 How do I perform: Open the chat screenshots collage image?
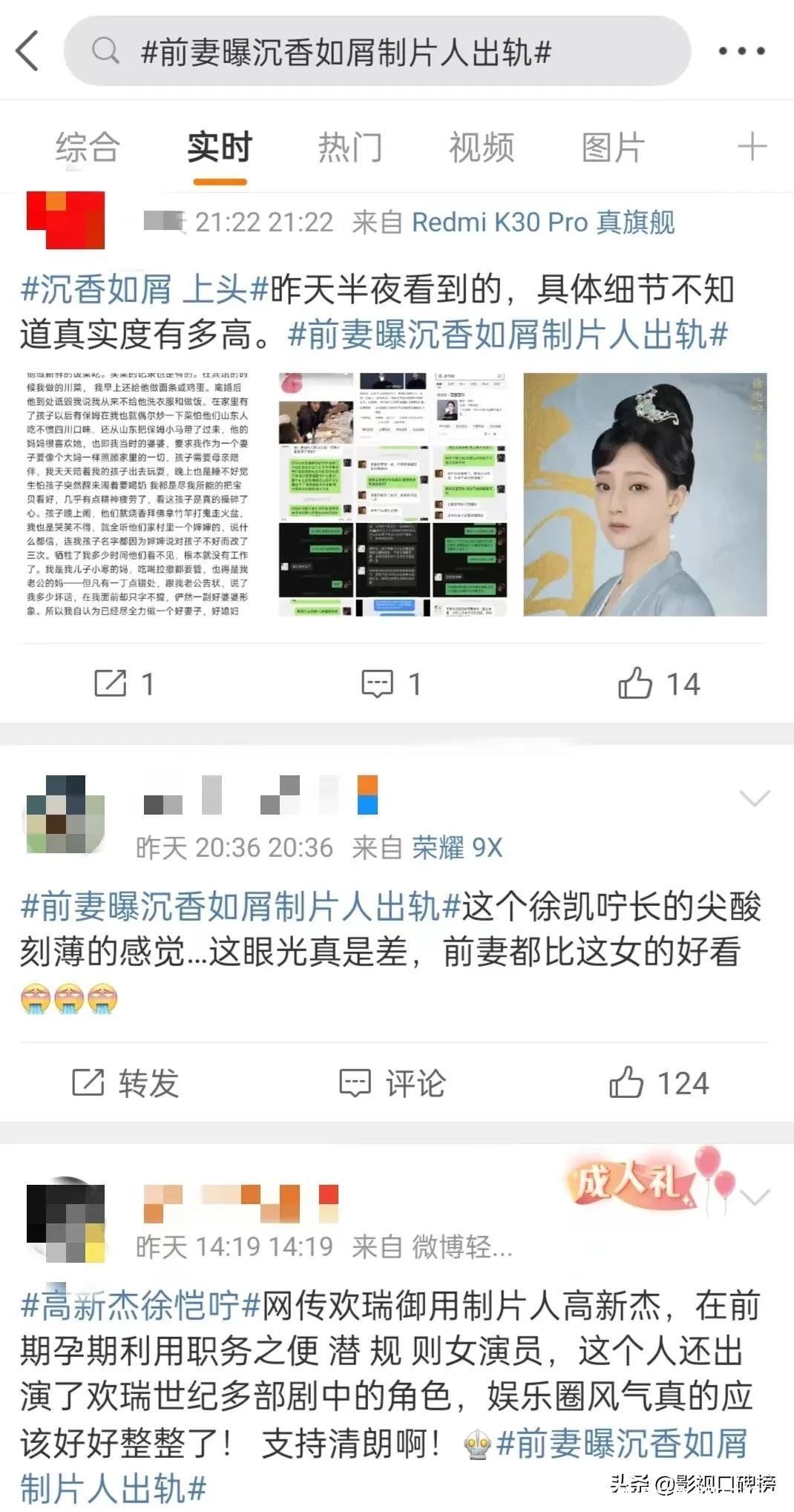pos(393,494)
